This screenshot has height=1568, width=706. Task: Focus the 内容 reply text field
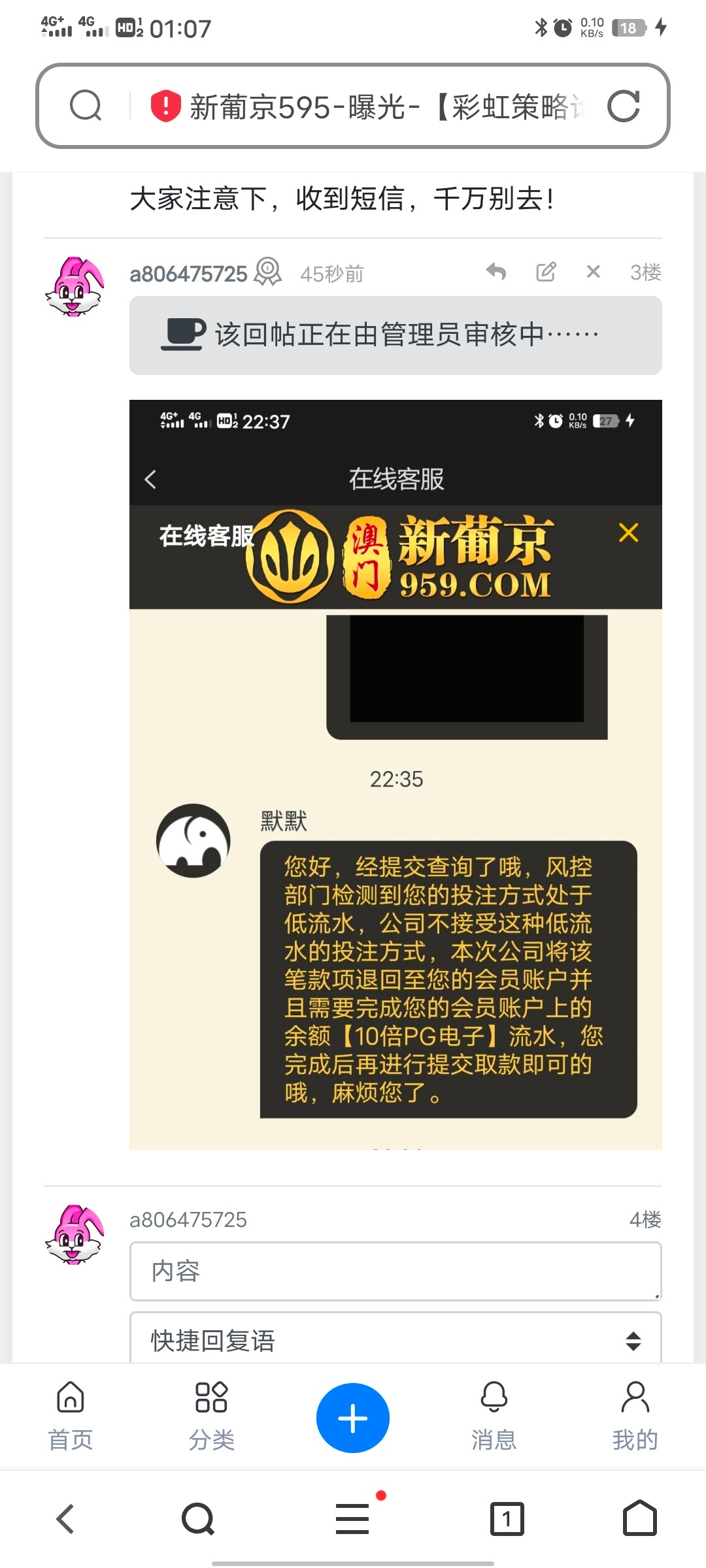coord(395,1271)
